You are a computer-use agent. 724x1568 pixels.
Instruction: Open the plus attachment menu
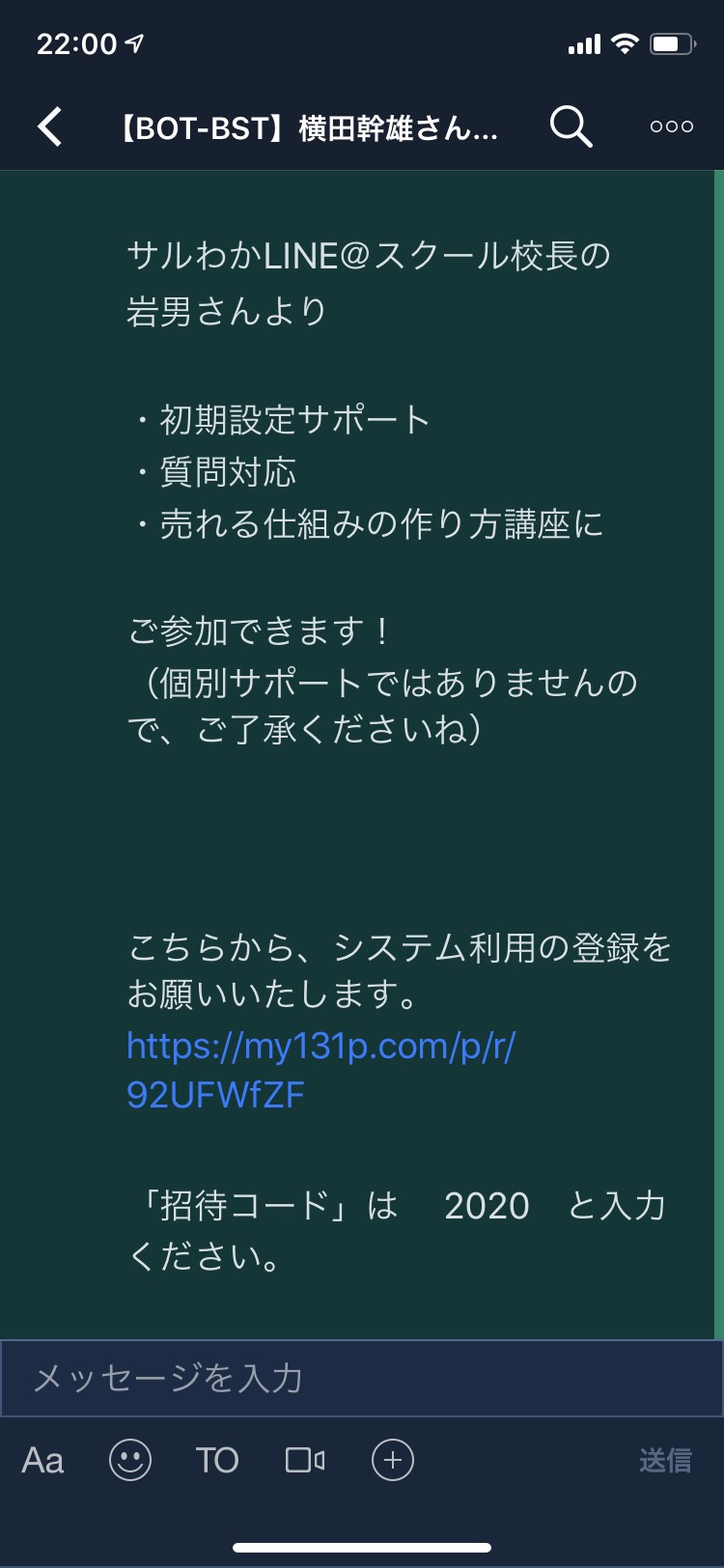coord(393,1459)
